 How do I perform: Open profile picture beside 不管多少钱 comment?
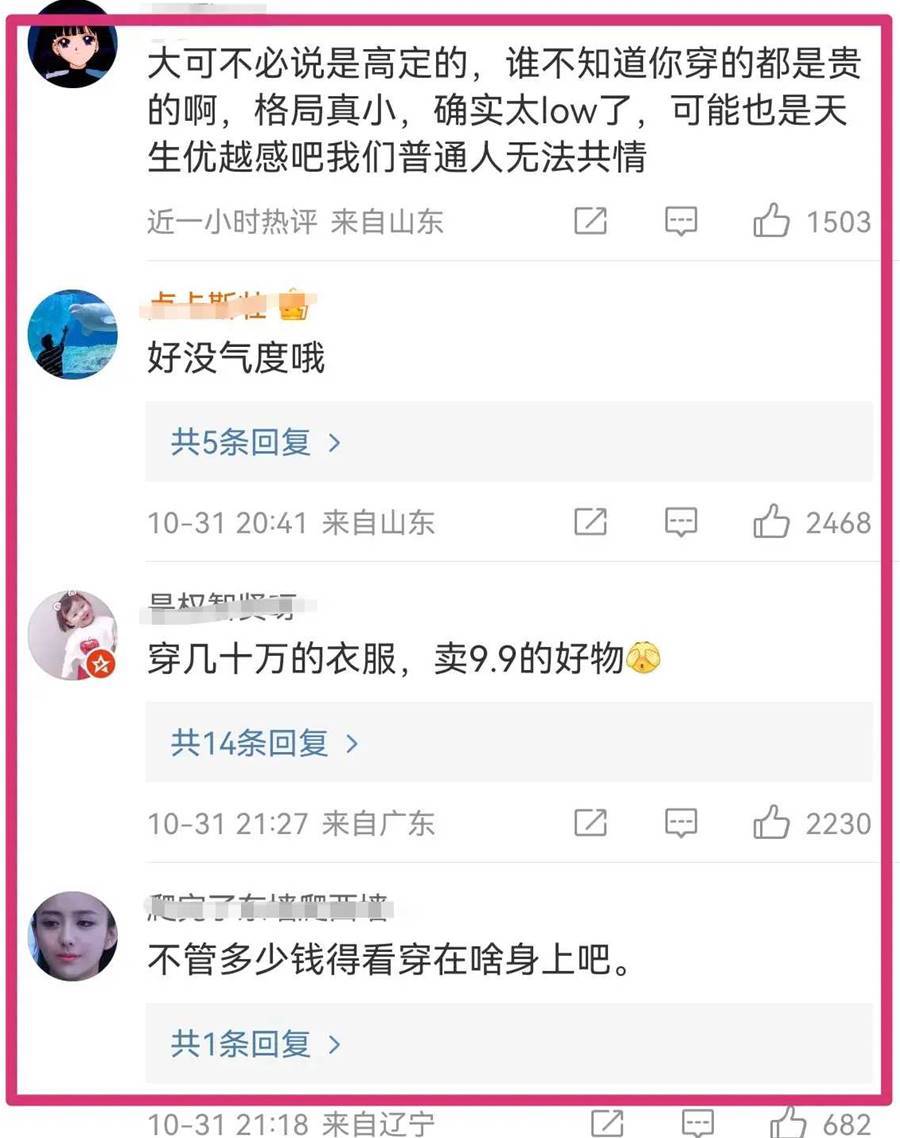pyautogui.click(x=72, y=937)
